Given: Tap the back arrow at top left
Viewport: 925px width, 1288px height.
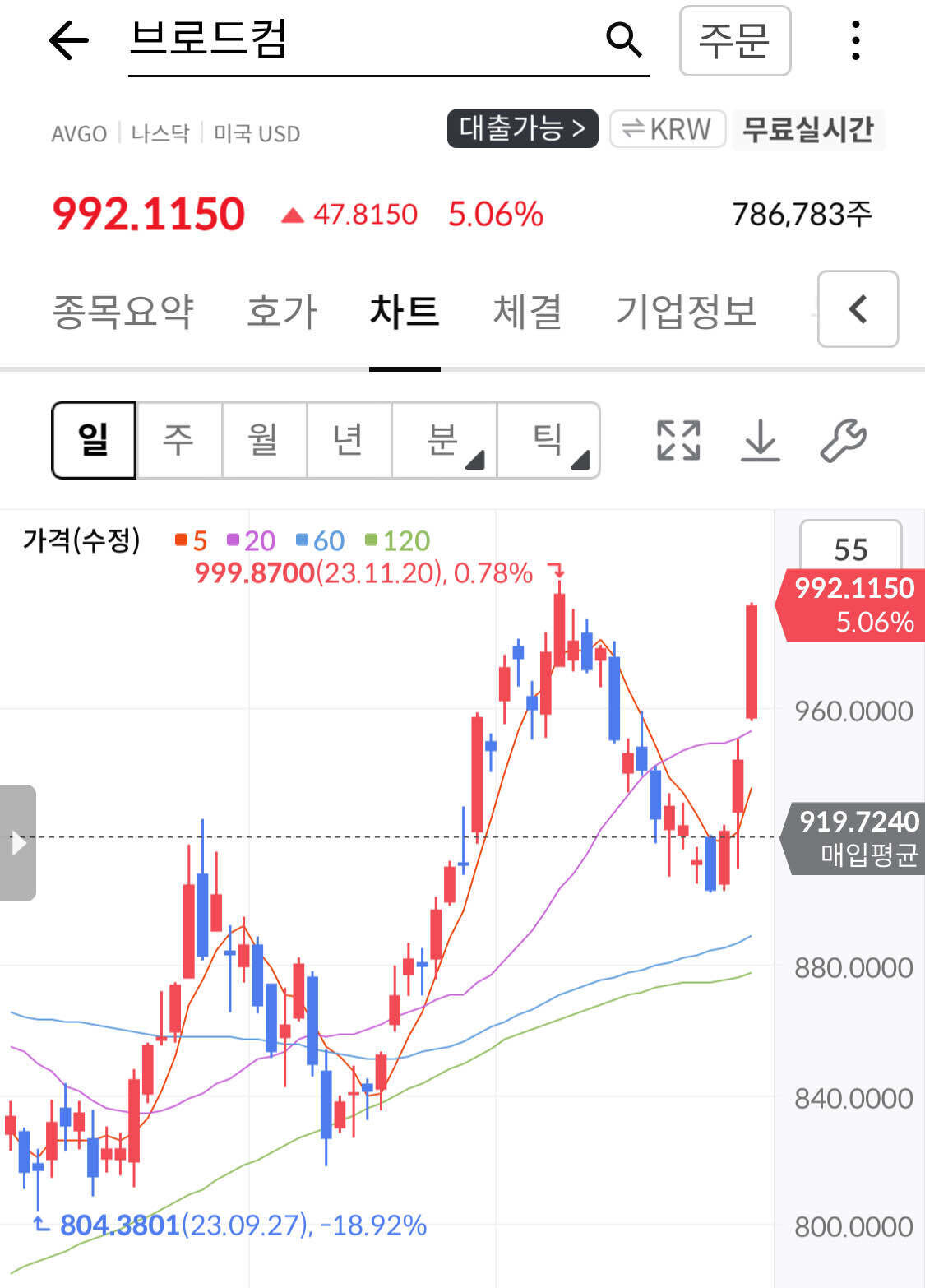Looking at the screenshot, I should 69,39.
